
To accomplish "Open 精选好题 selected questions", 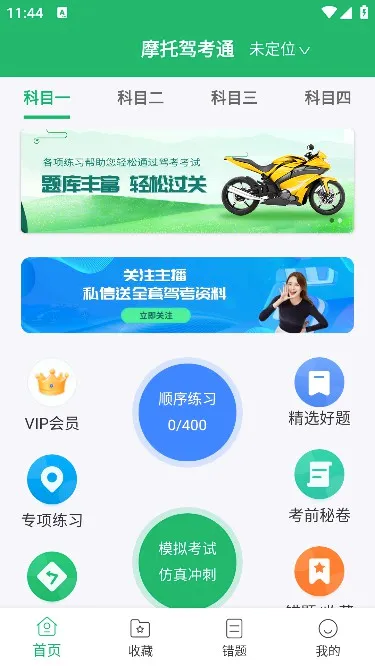I will [319, 392].
